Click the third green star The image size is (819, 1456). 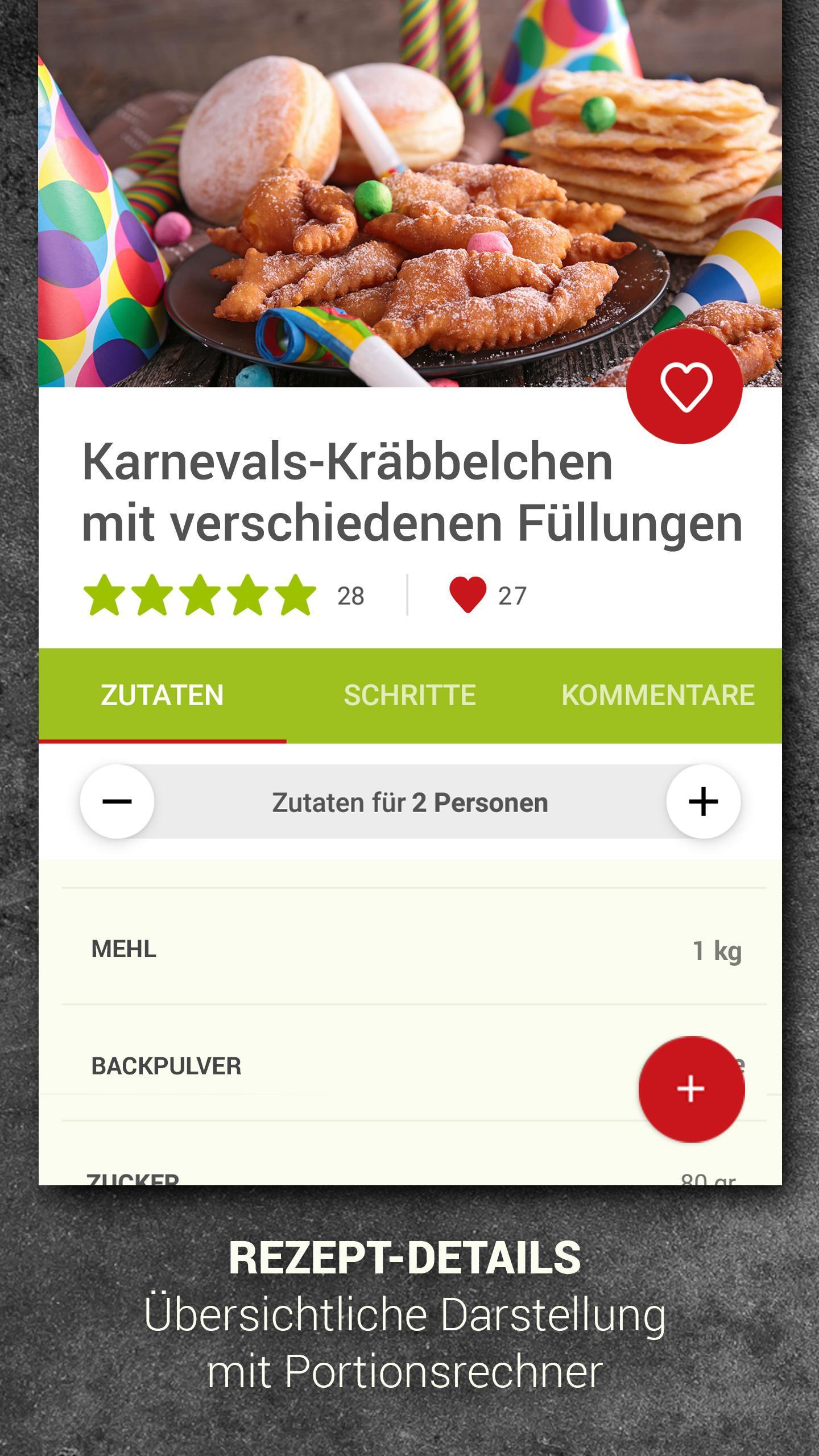[200, 594]
